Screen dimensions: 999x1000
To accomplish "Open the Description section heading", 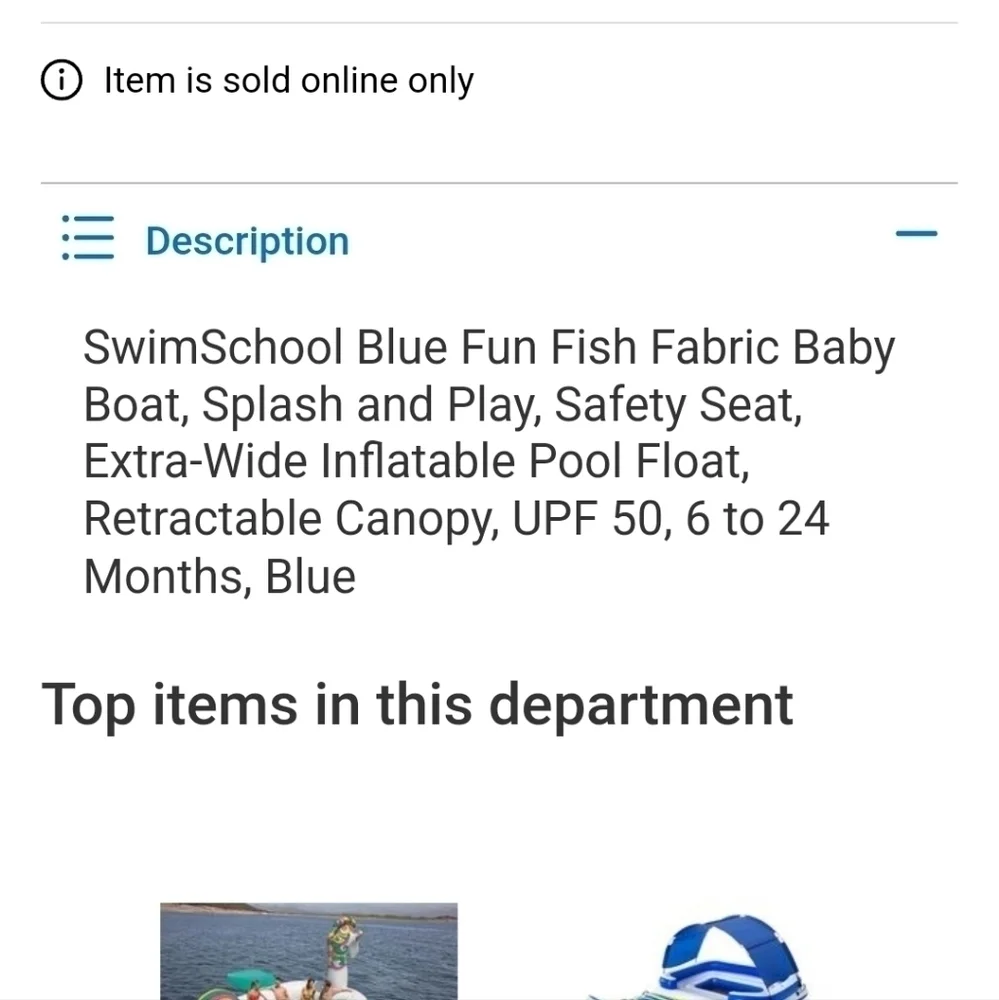I will pos(247,240).
